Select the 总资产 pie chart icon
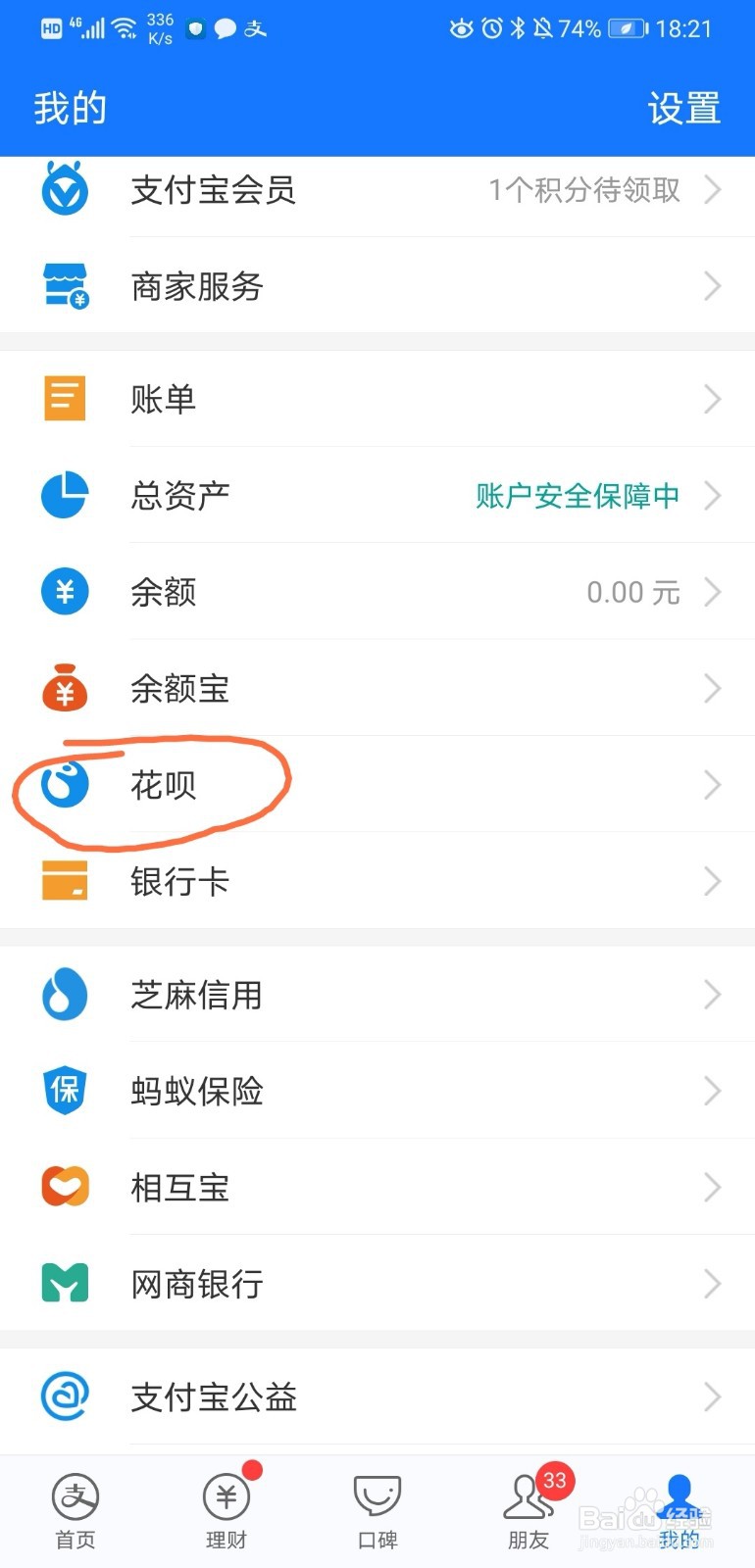The image size is (755, 1568). coord(65,495)
